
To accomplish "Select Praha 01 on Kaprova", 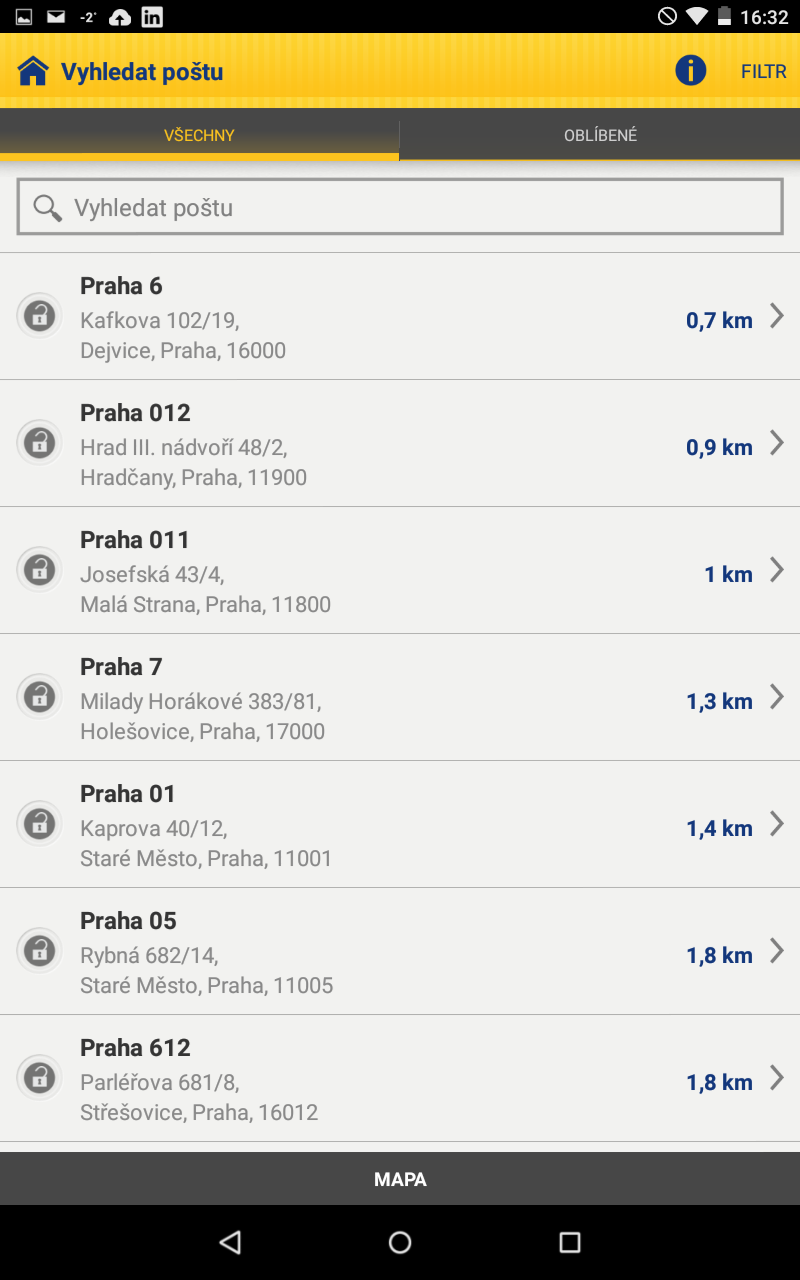I will tap(400, 825).
